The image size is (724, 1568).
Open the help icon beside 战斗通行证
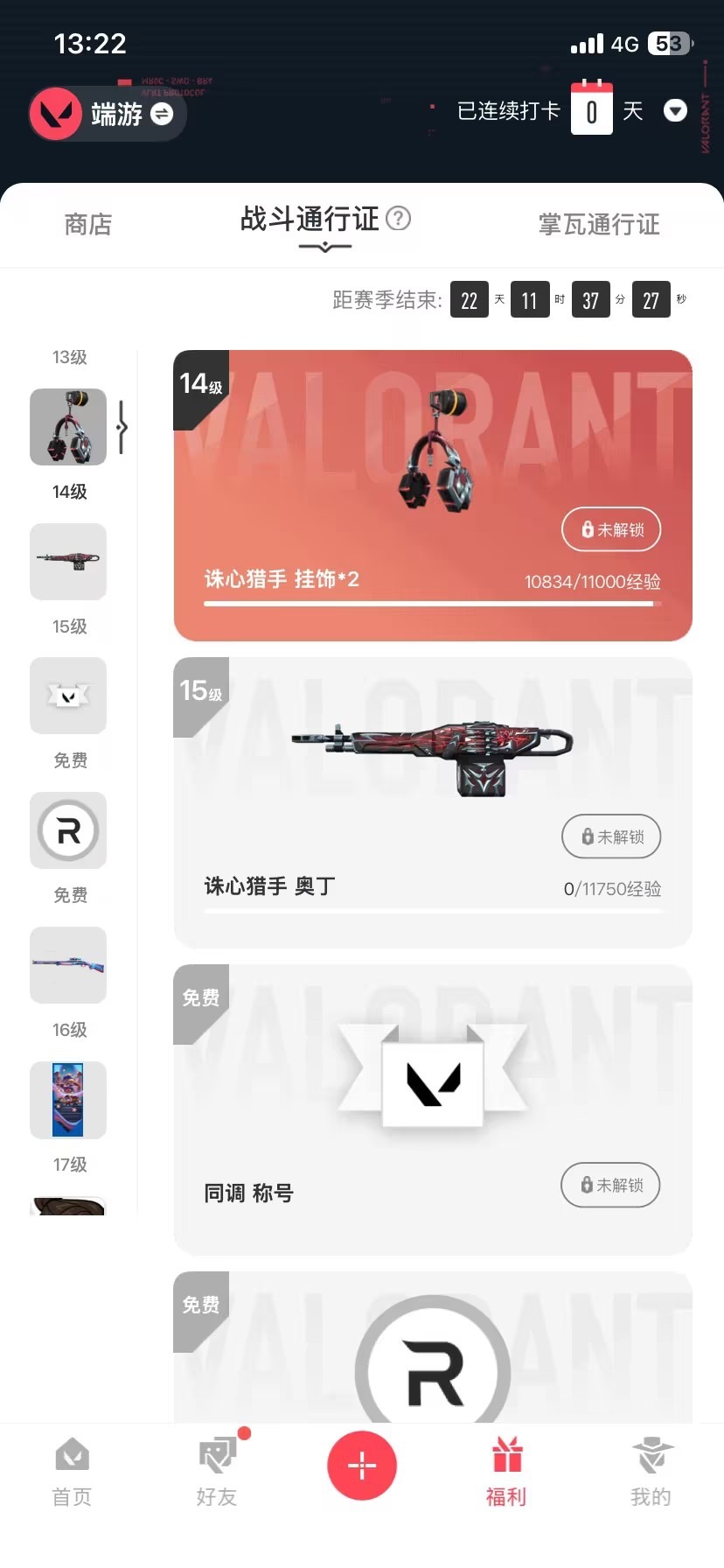(399, 218)
